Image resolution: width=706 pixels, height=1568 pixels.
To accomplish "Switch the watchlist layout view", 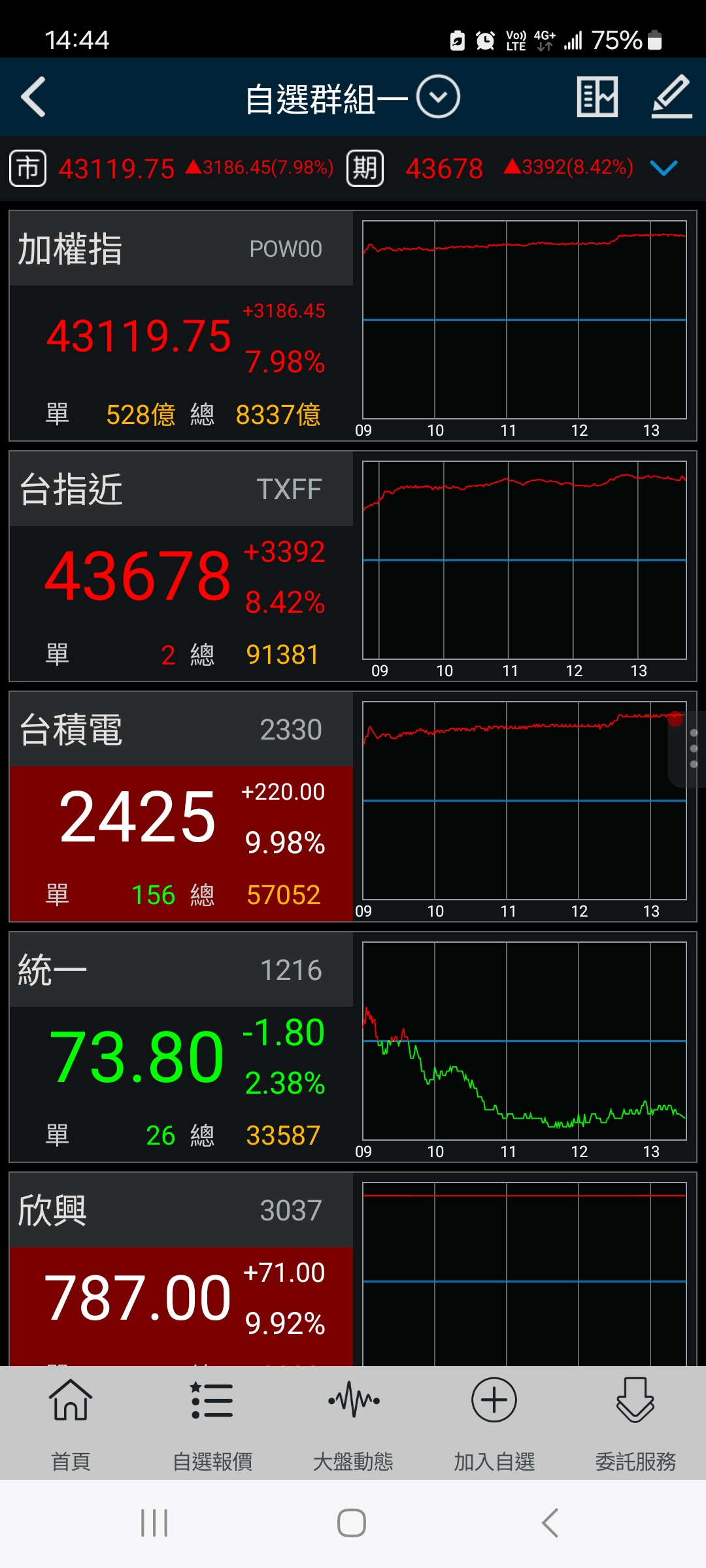I will pos(597,97).
